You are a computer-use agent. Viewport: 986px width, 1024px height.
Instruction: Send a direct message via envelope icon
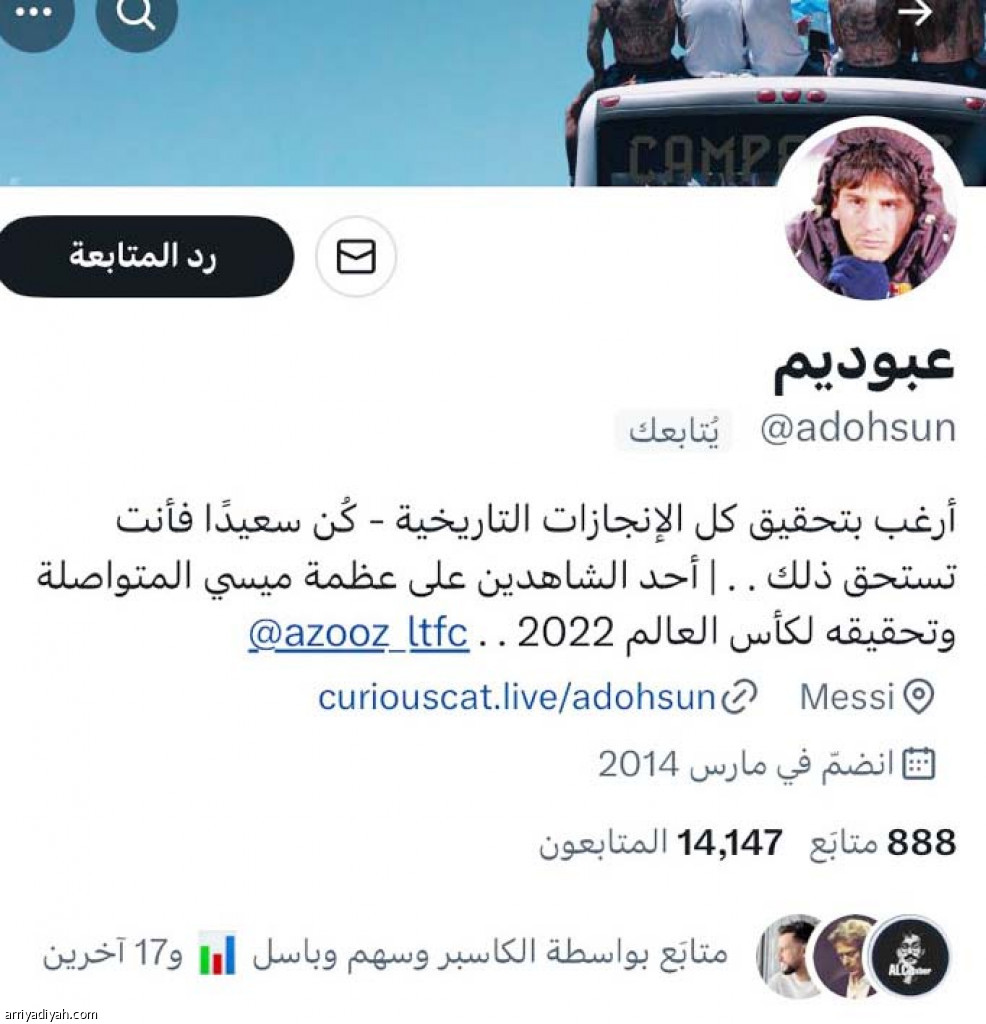[x=356, y=257]
